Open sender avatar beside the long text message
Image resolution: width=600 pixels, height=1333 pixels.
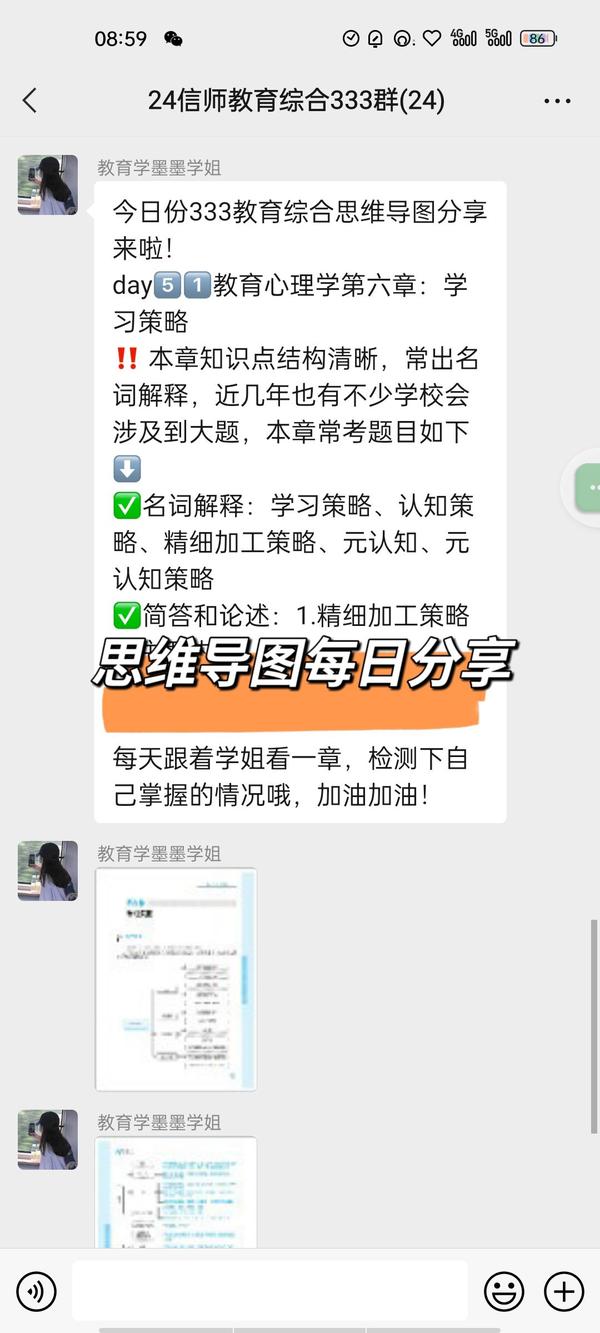click(47, 185)
